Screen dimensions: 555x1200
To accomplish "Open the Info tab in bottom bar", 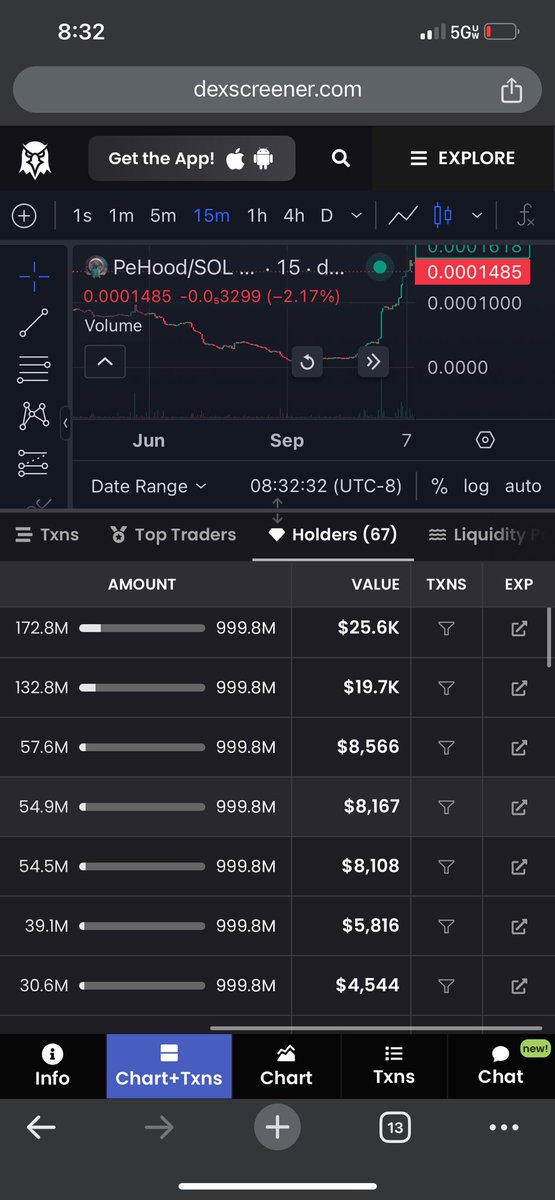I will point(52,1066).
